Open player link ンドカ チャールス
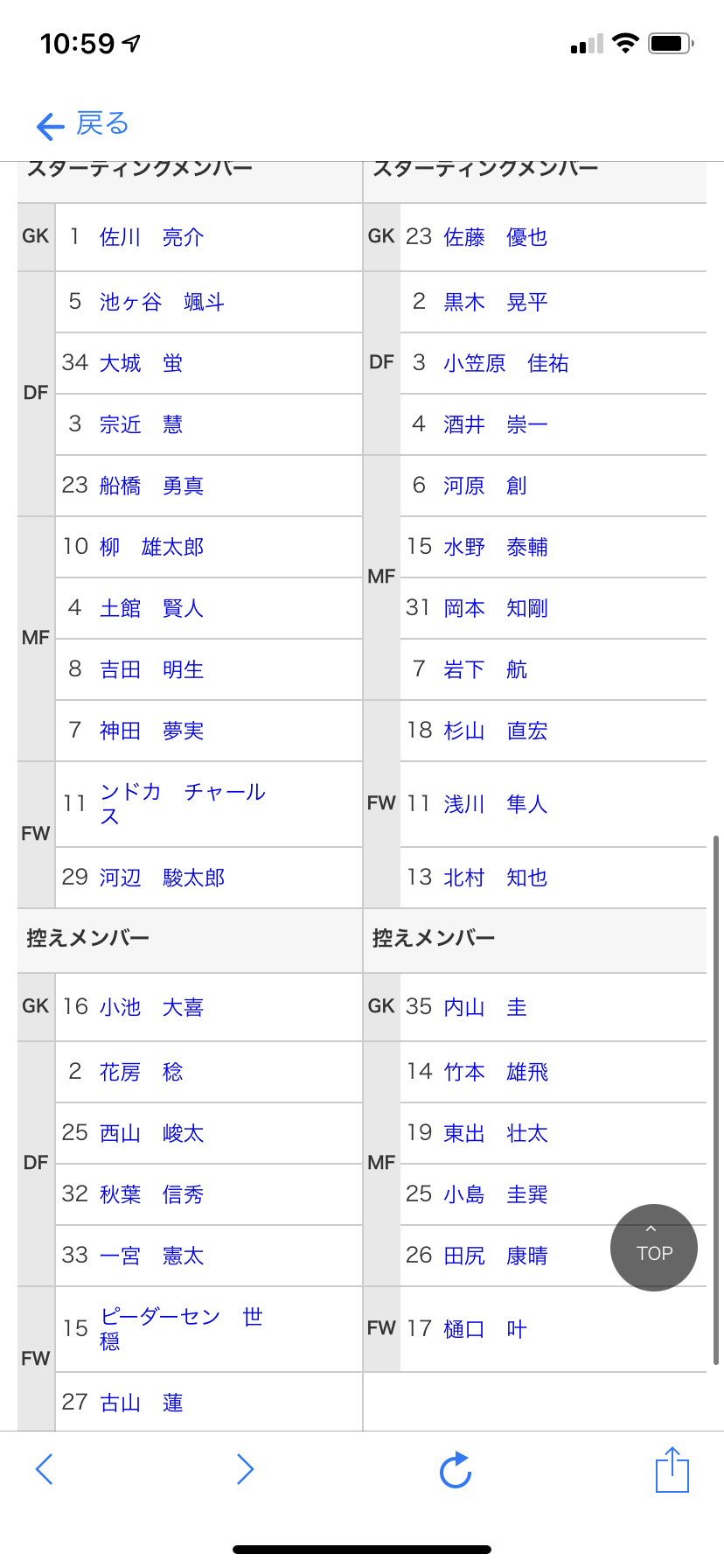The width and height of the screenshot is (724, 1568). pyautogui.click(x=183, y=804)
